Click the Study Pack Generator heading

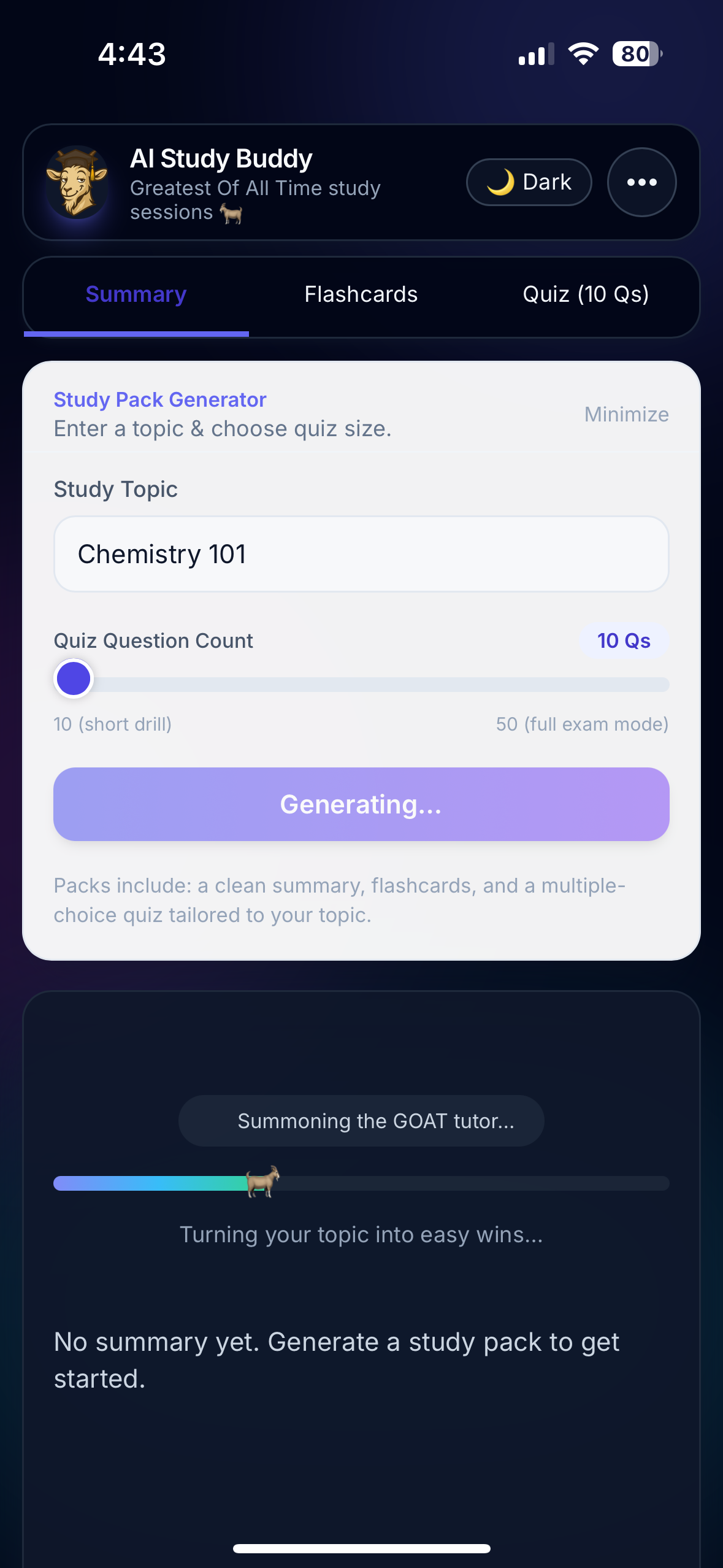click(x=159, y=399)
